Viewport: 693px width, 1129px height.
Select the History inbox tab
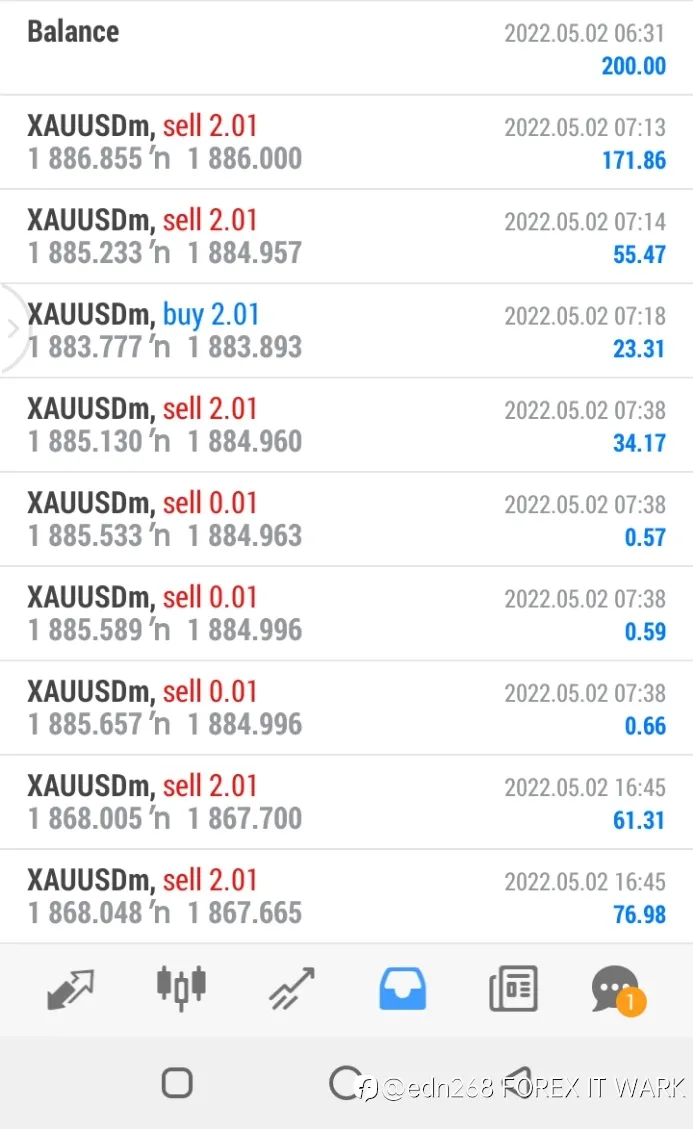pos(403,989)
